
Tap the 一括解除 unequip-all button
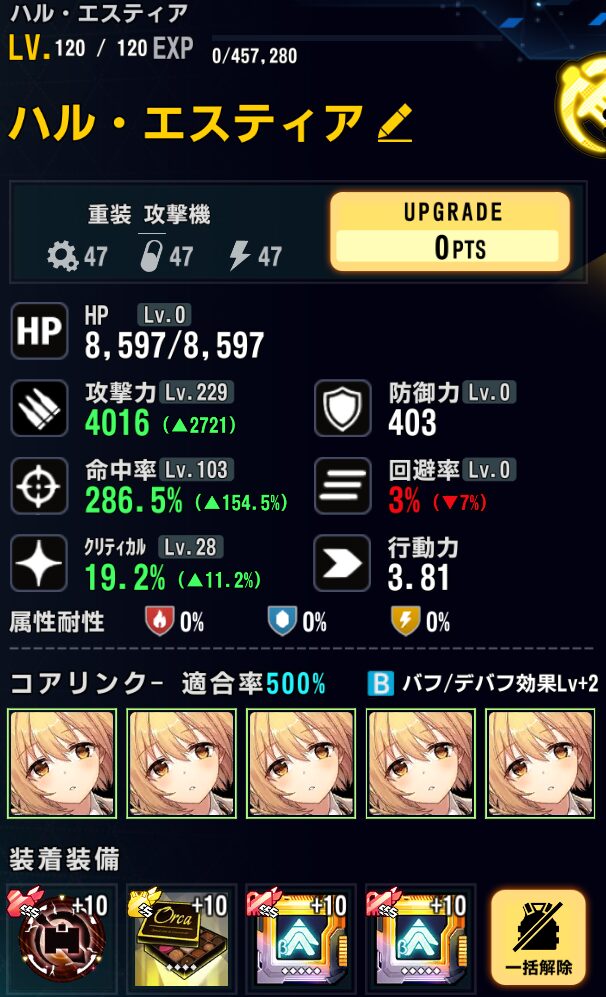click(538, 937)
